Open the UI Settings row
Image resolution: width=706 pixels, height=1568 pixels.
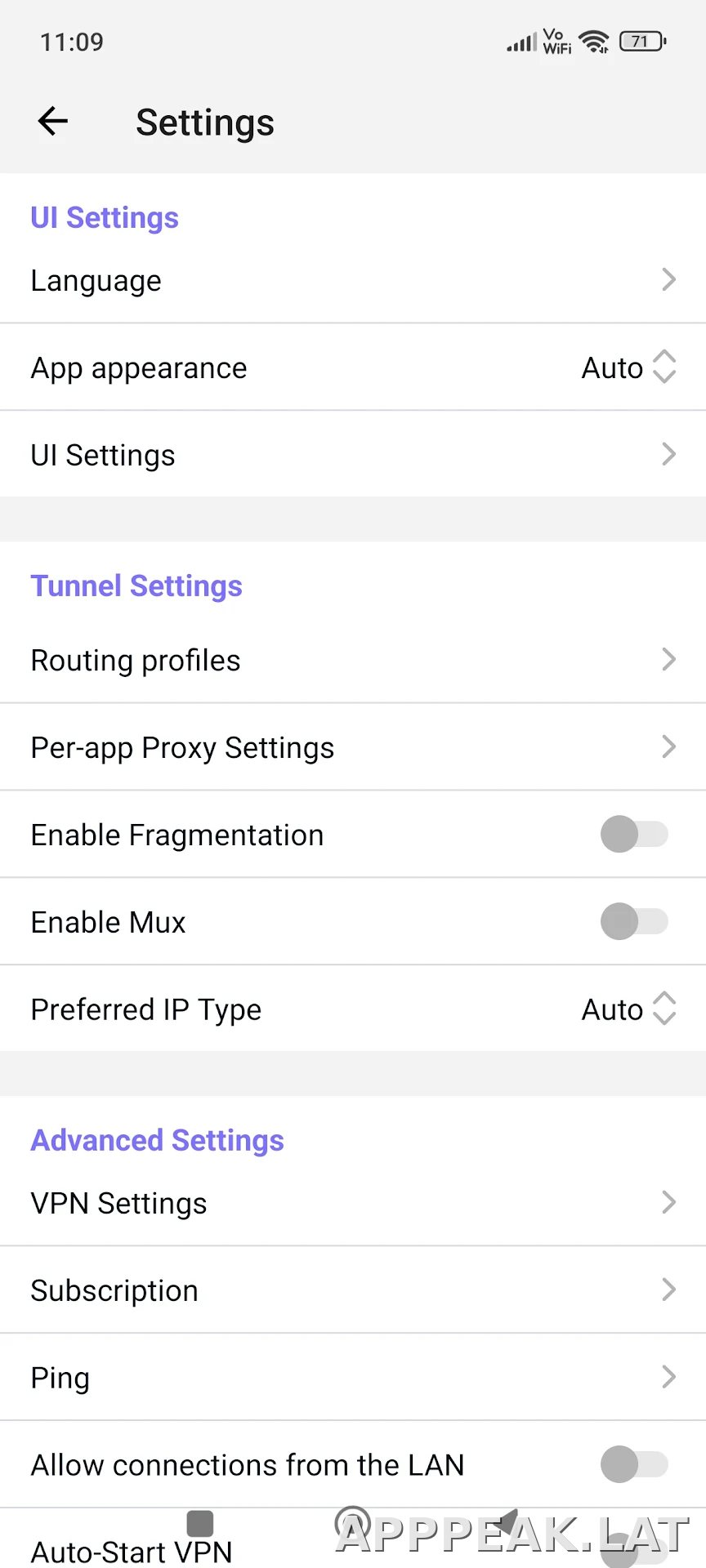point(353,455)
